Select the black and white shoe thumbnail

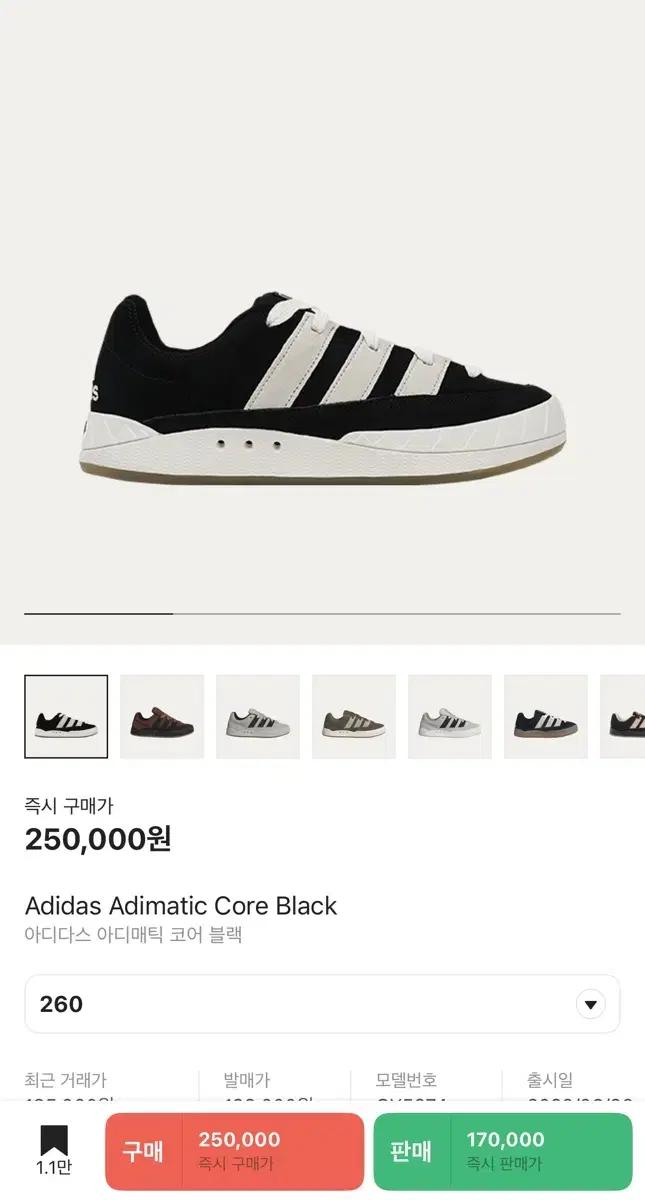tap(66, 717)
